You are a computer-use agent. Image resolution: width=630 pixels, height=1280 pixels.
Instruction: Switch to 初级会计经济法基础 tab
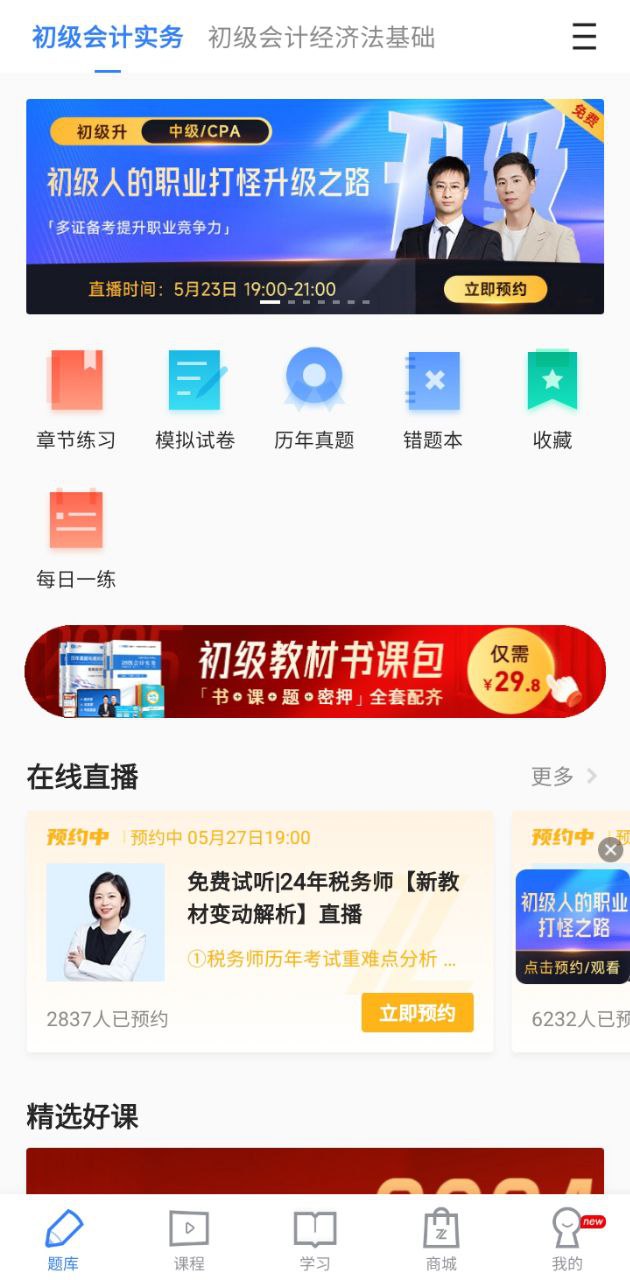click(321, 38)
